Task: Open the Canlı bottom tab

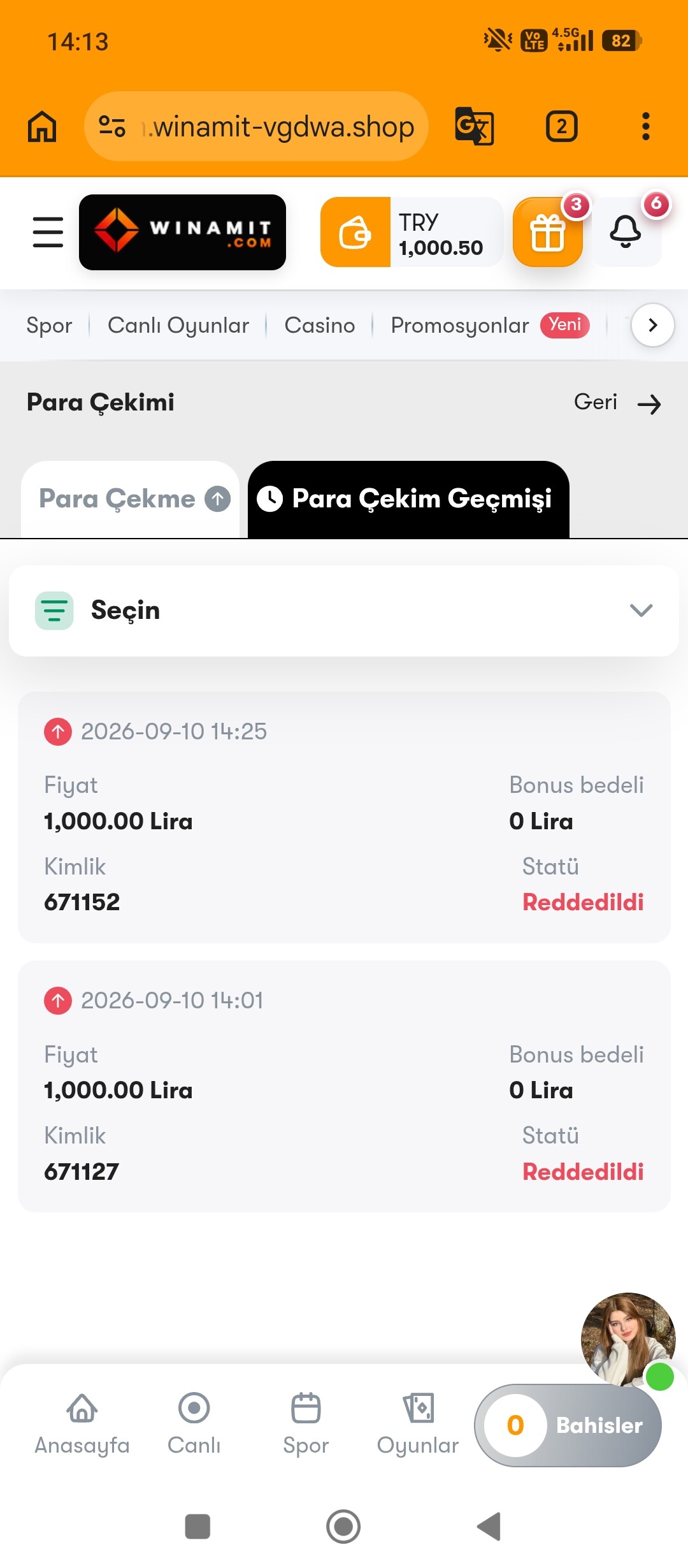Action: tap(194, 1425)
